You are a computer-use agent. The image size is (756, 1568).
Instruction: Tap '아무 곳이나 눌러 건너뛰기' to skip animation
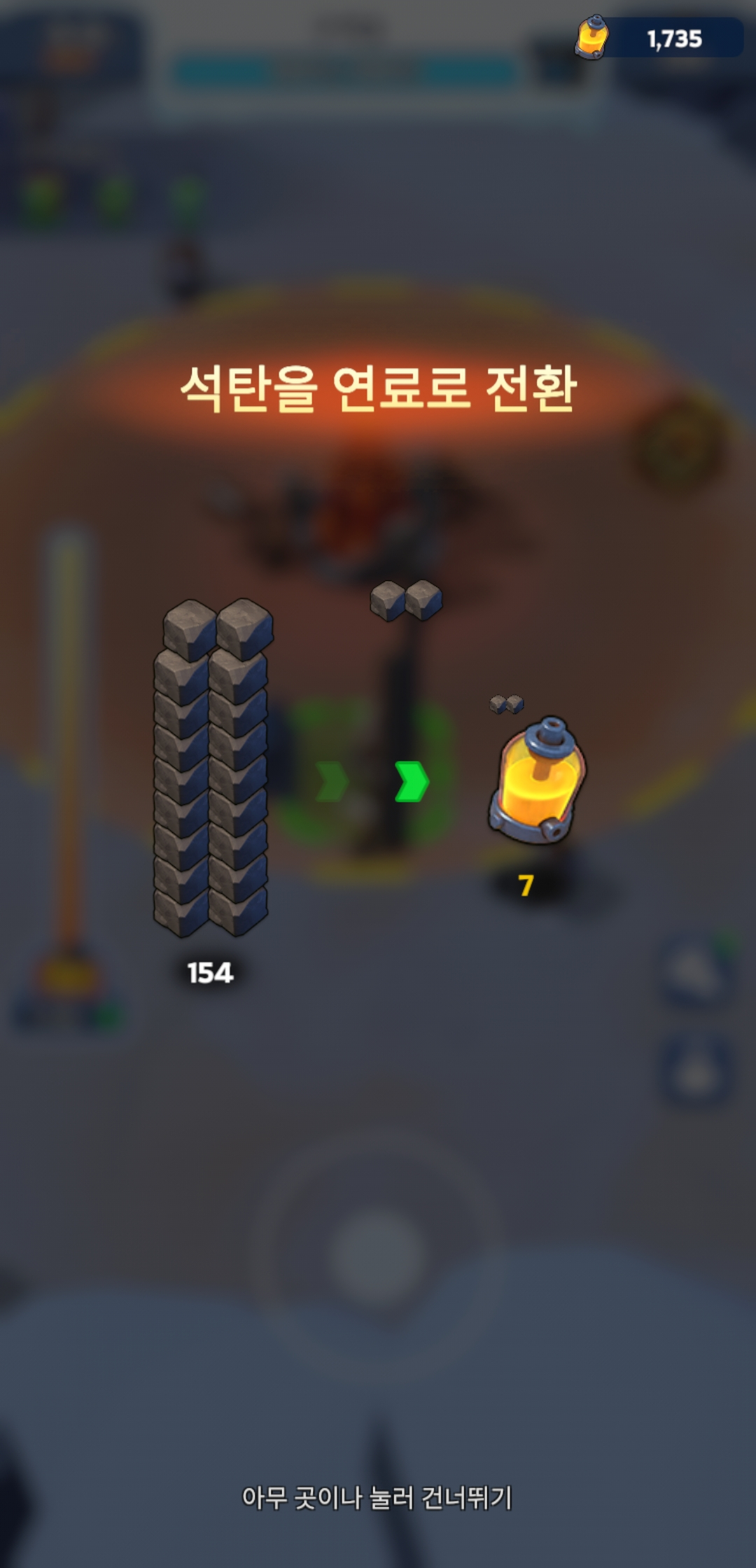[x=377, y=1497]
